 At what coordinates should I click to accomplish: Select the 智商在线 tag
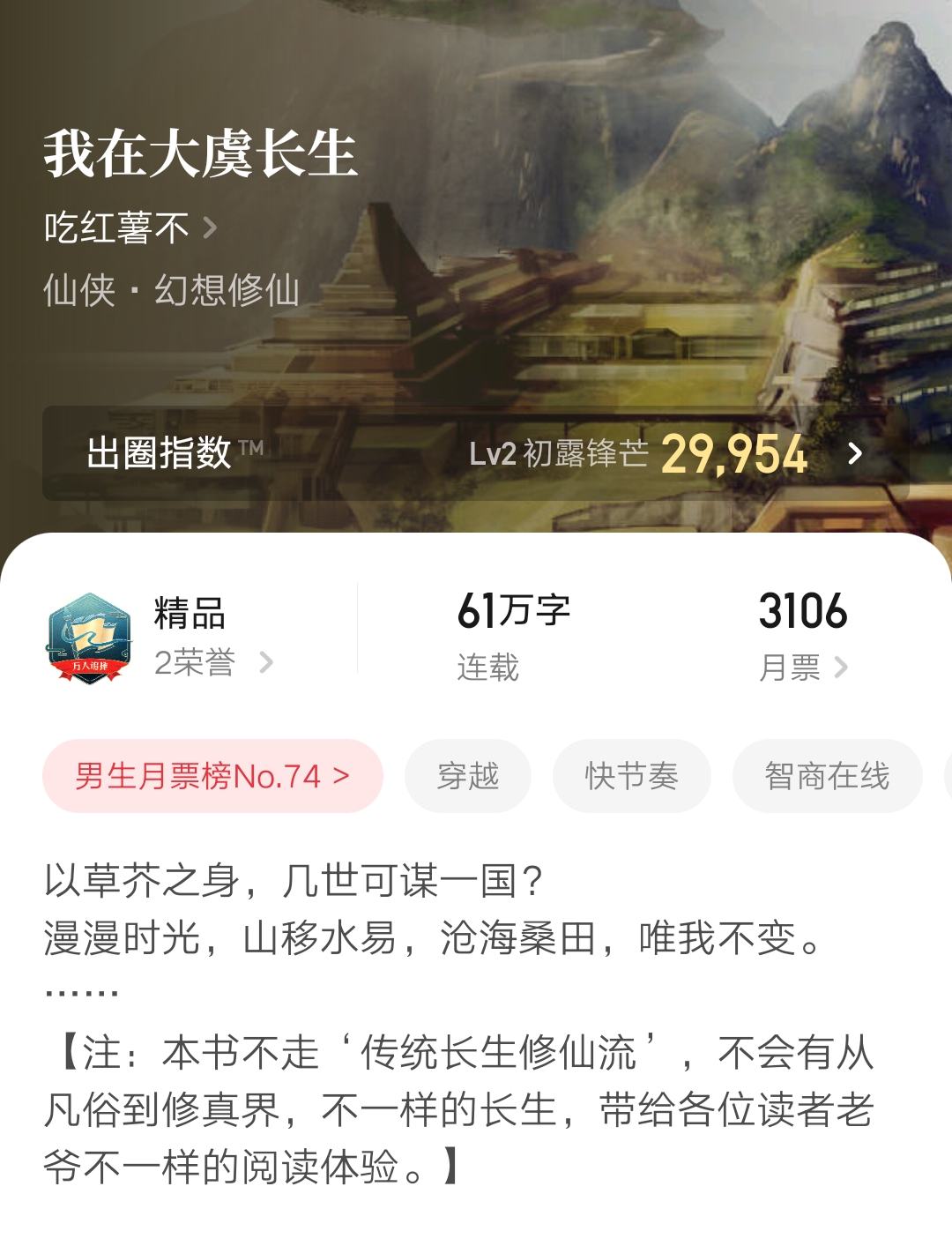[x=827, y=776]
